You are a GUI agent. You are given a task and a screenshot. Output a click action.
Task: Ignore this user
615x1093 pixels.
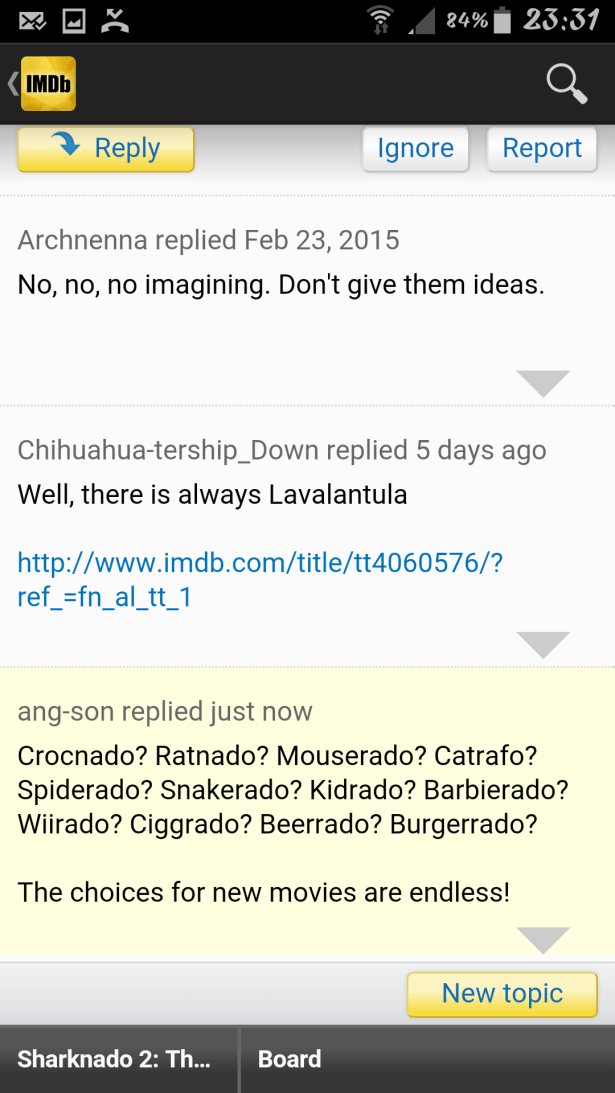(415, 149)
